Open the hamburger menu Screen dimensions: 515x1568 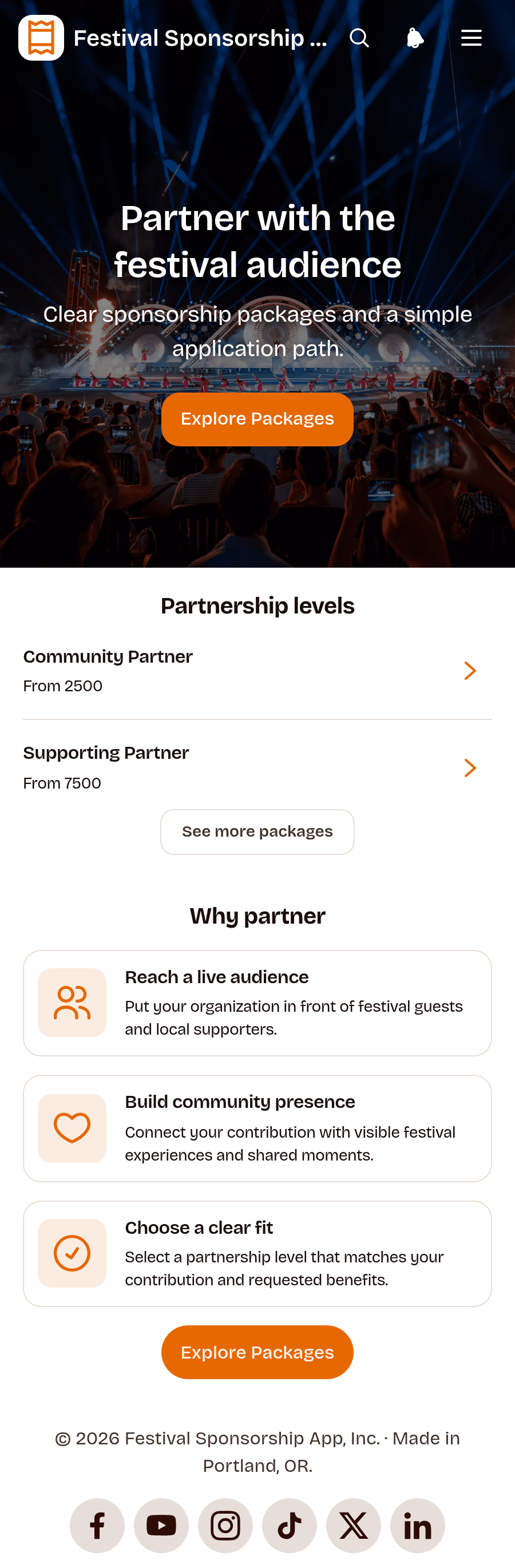pos(471,38)
